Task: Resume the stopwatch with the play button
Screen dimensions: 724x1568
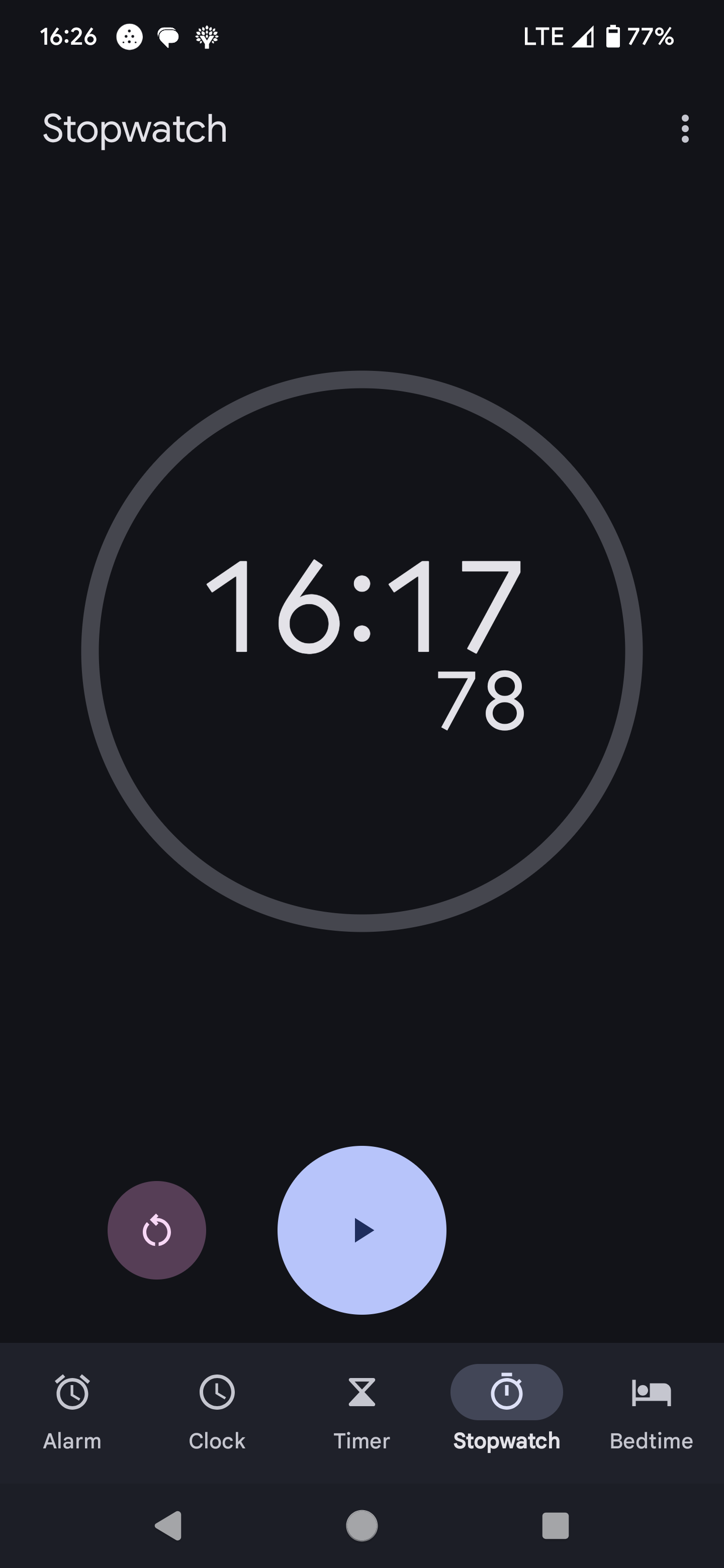Action: [x=361, y=1230]
